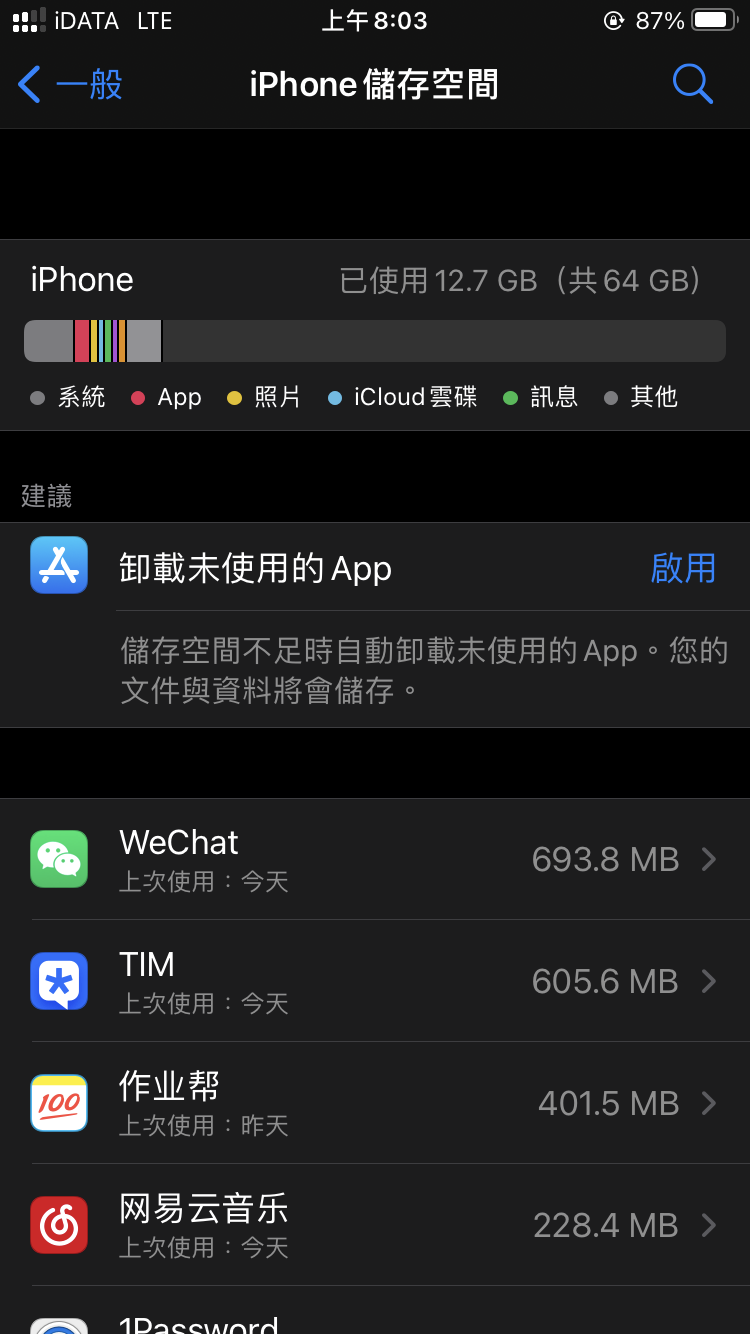Screen dimensions: 750x1334
Task: Tap 啟用 to enable offloading unused apps
Action: (x=683, y=568)
